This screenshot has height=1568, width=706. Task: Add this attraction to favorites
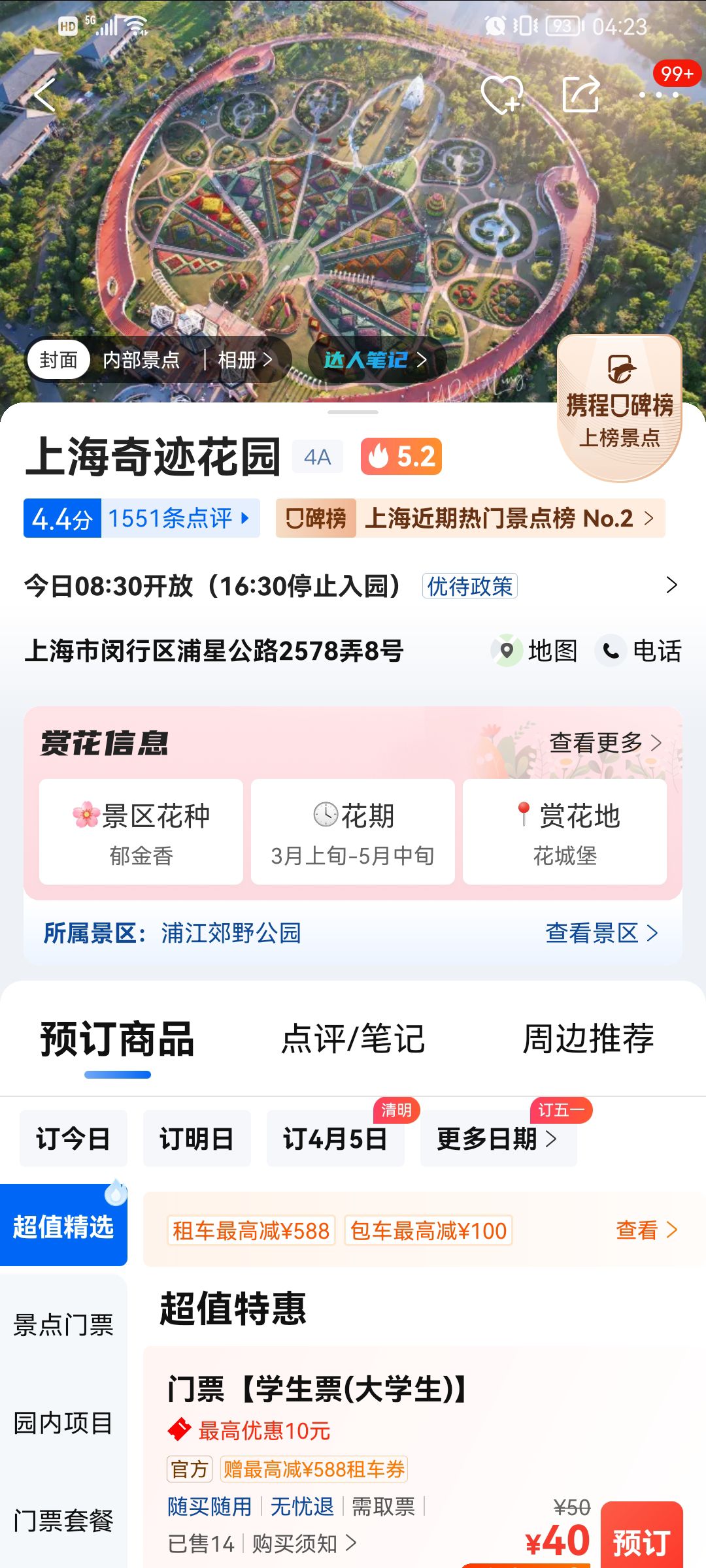pos(502,95)
